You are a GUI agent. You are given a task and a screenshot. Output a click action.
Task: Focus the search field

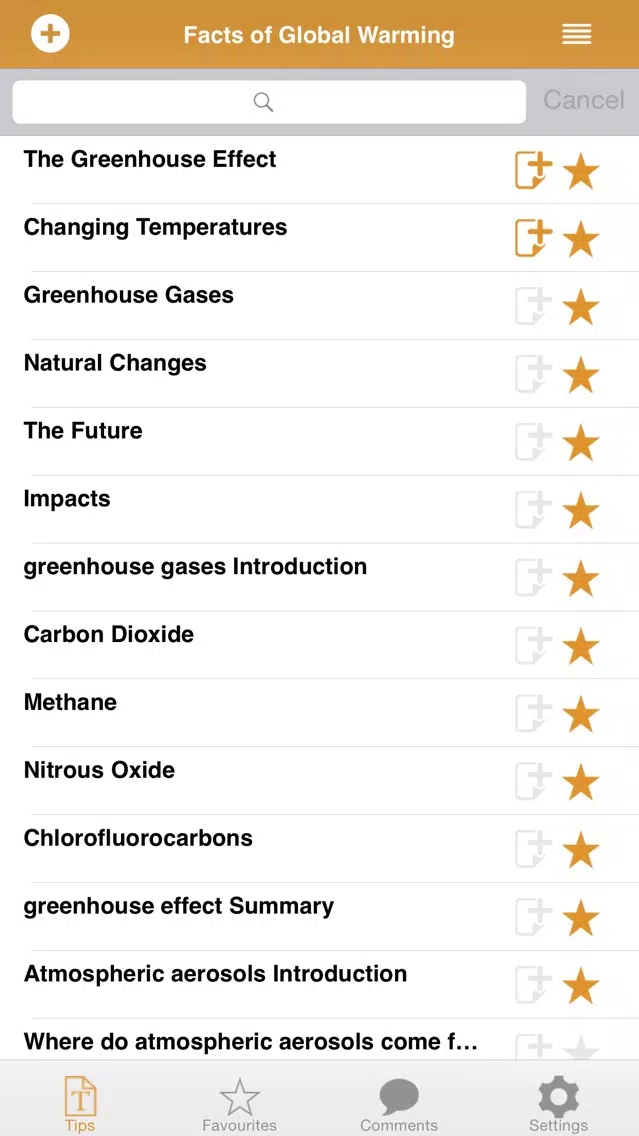click(269, 101)
